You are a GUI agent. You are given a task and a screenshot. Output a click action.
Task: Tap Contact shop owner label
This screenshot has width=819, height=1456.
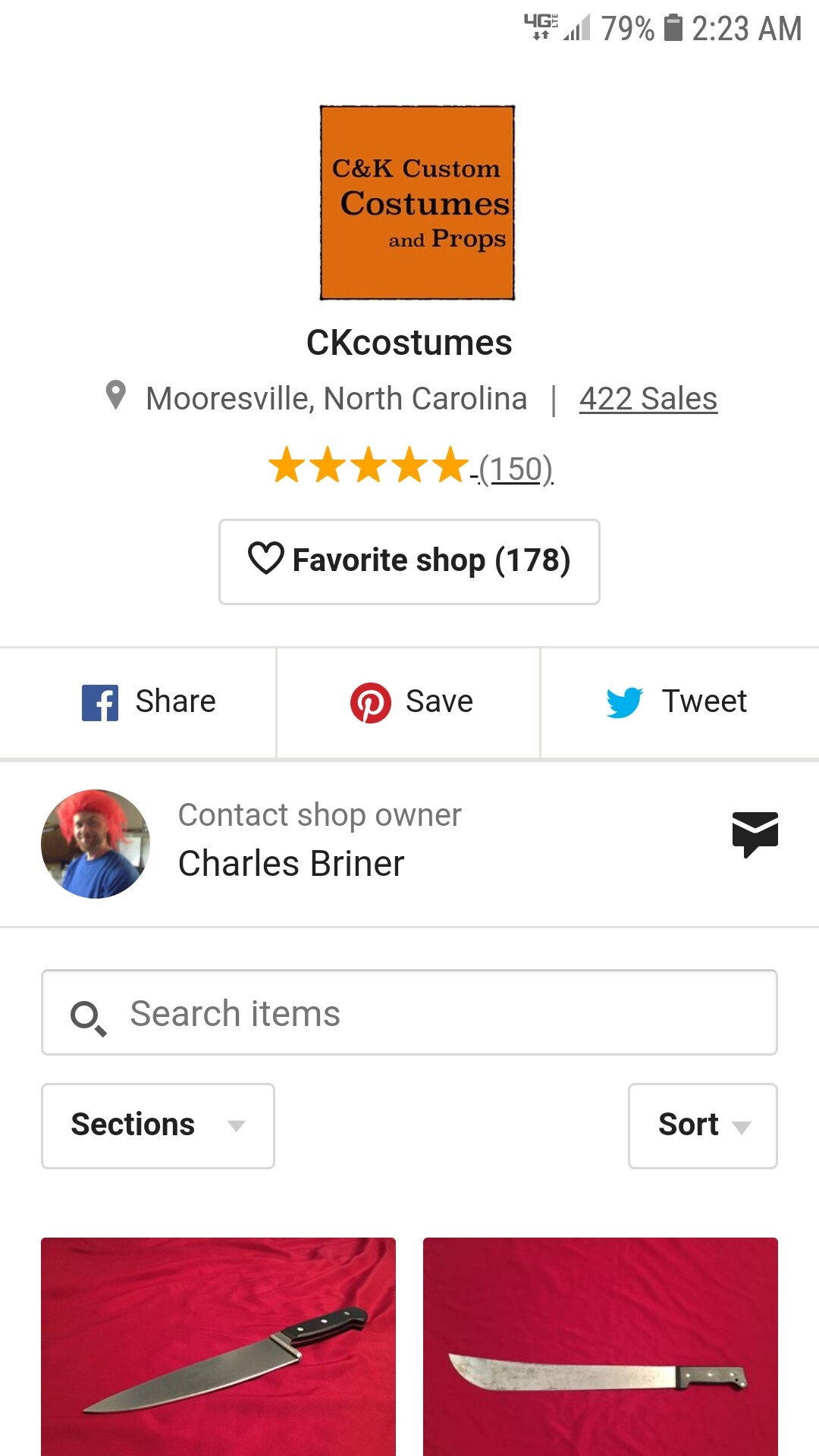(x=319, y=814)
